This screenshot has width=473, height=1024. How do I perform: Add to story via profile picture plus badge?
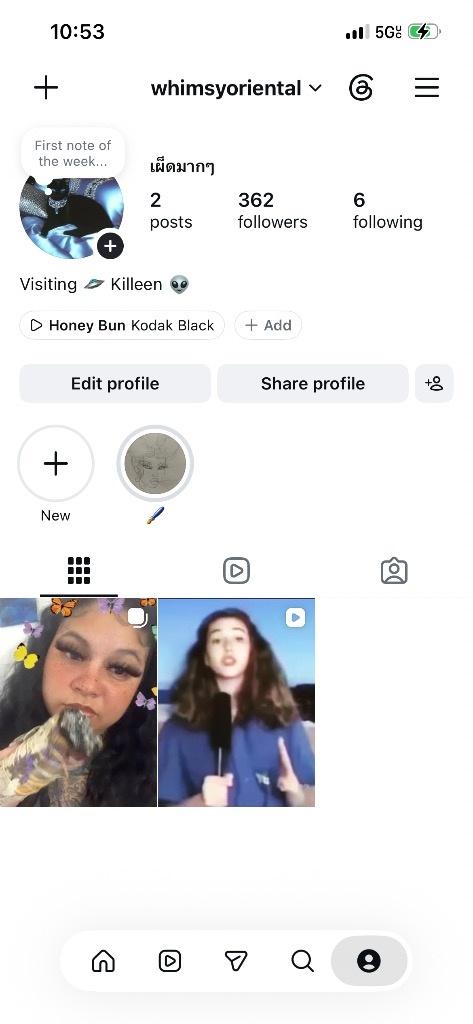point(110,246)
